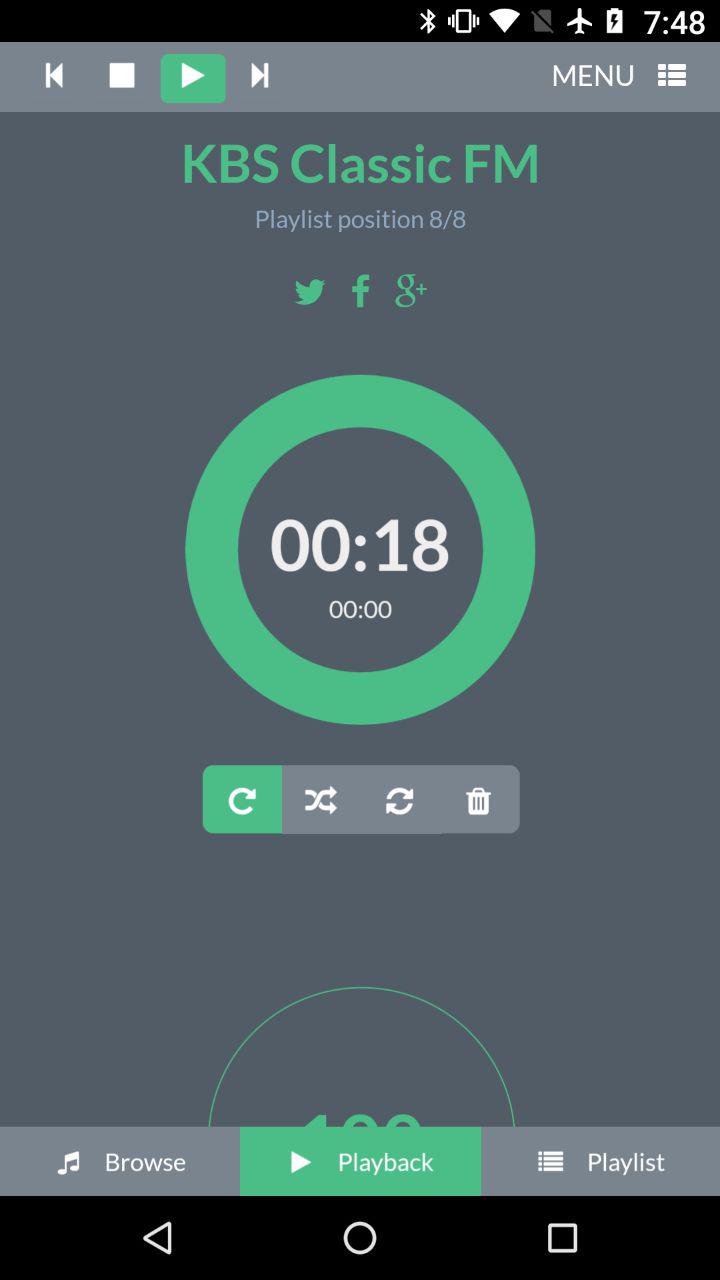
Task: Tap the green play button
Action: [193, 77]
